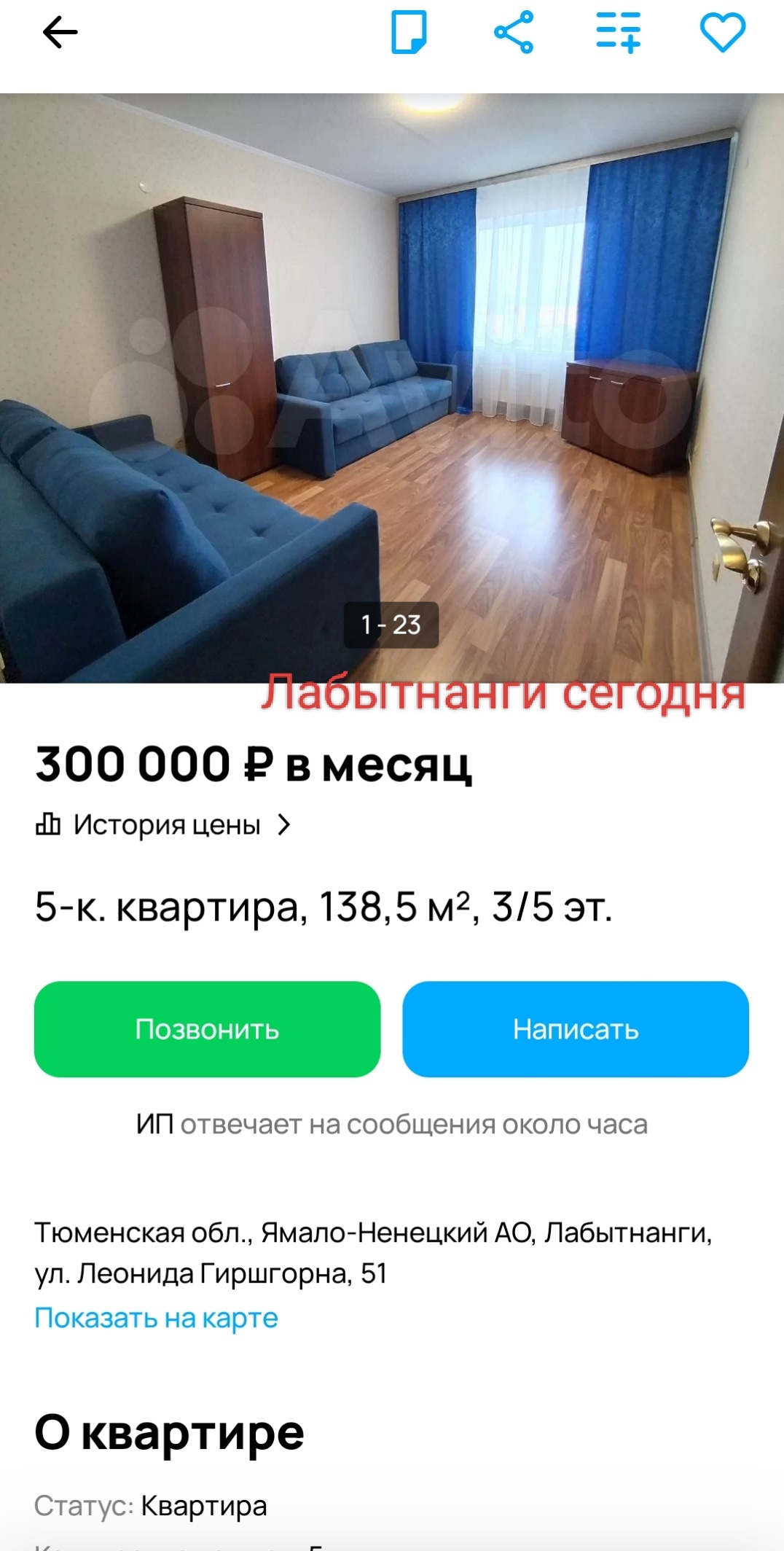Add a note to this listing
Image resolution: width=784 pixels, height=1551 pixels.
409,32
